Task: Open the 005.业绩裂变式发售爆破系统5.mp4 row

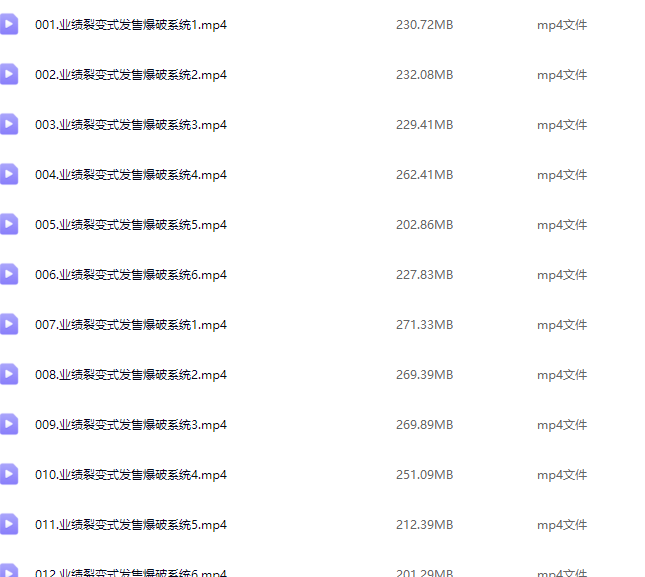Action: coord(130,225)
